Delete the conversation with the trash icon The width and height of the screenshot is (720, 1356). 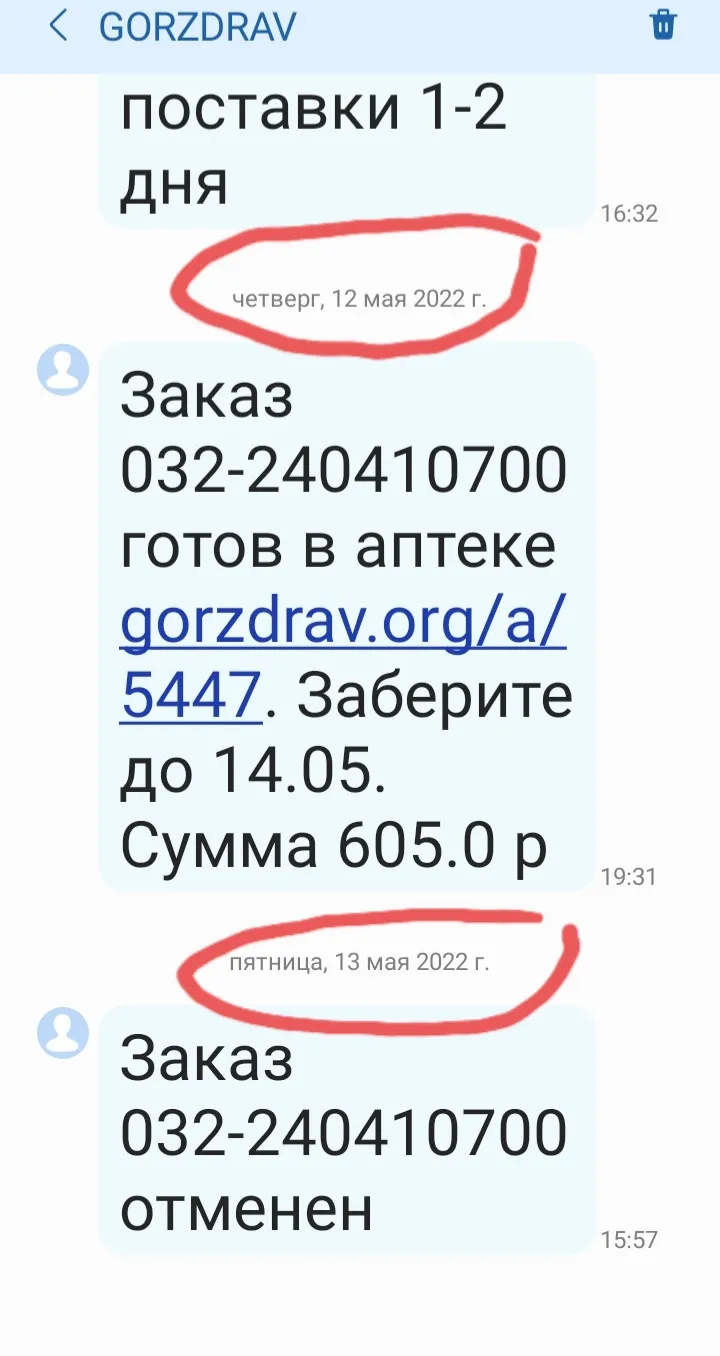point(664,25)
